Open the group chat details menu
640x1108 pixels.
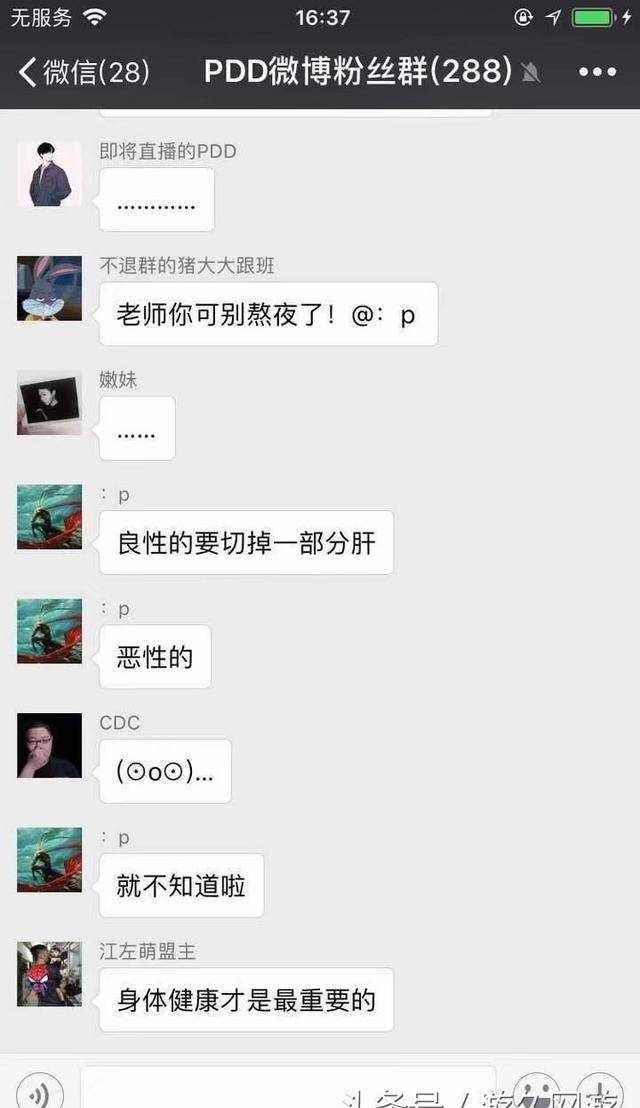click(598, 72)
